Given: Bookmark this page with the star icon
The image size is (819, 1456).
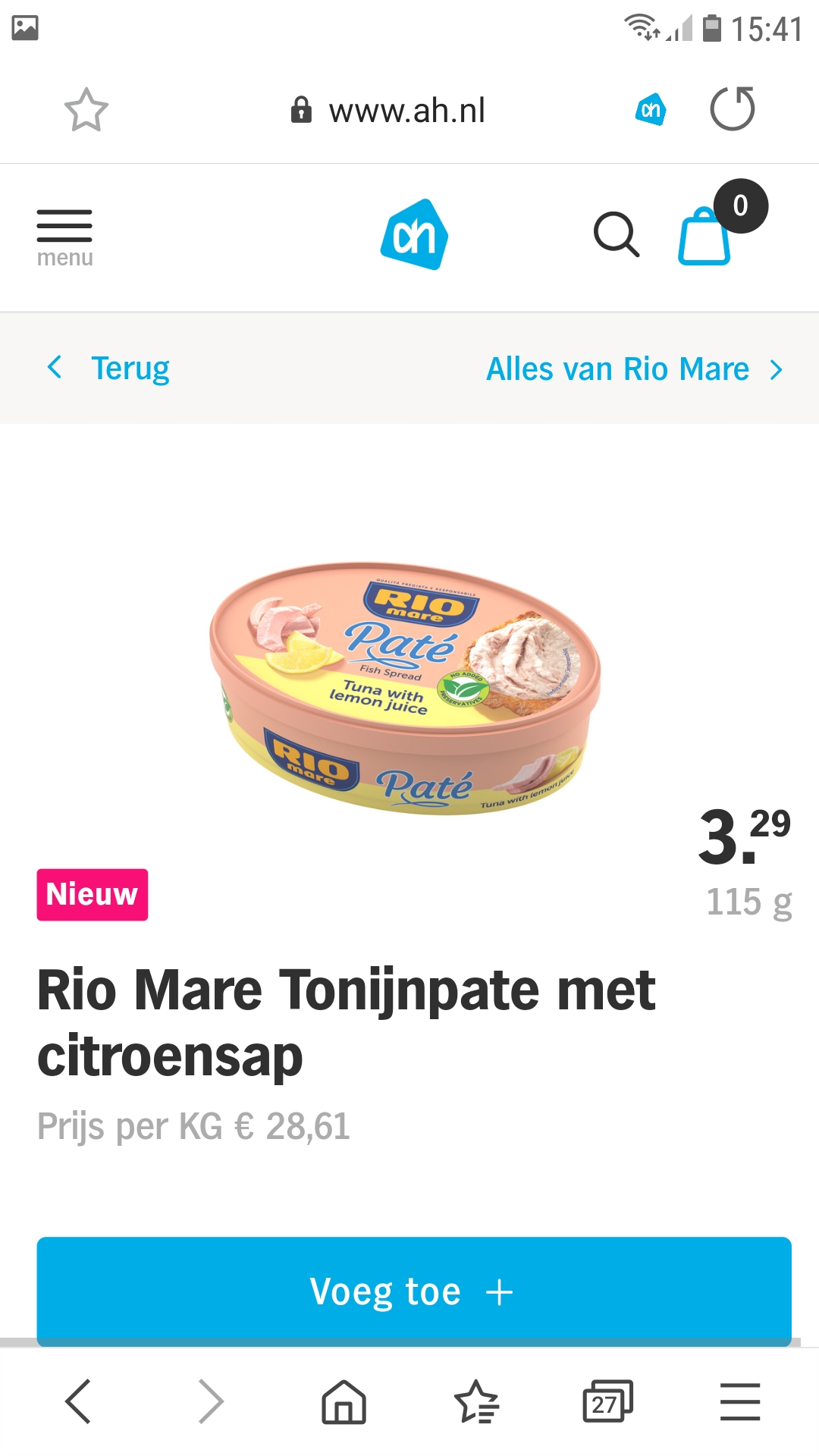Looking at the screenshot, I should click(86, 110).
